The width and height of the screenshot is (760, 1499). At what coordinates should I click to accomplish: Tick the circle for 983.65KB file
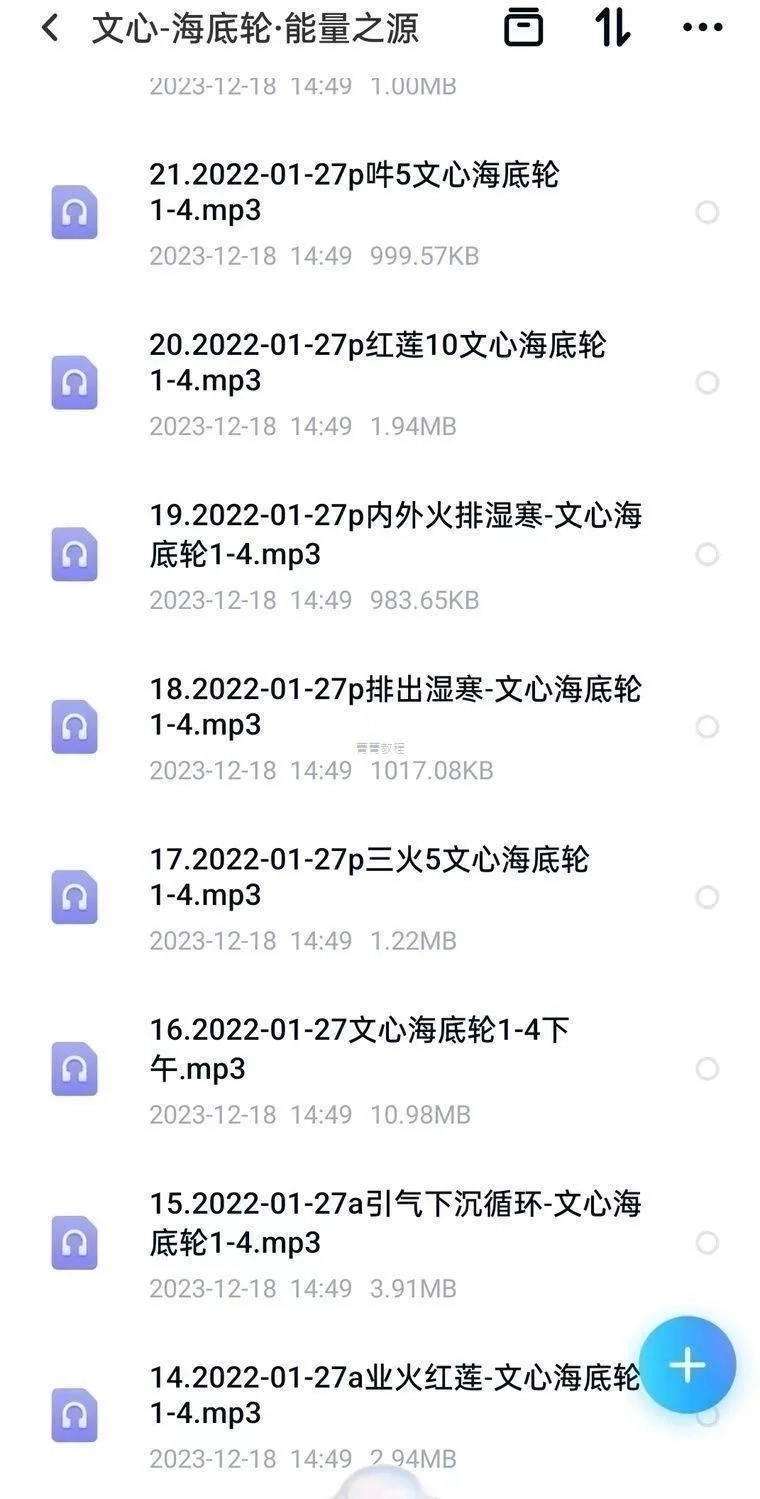click(x=707, y=554)
